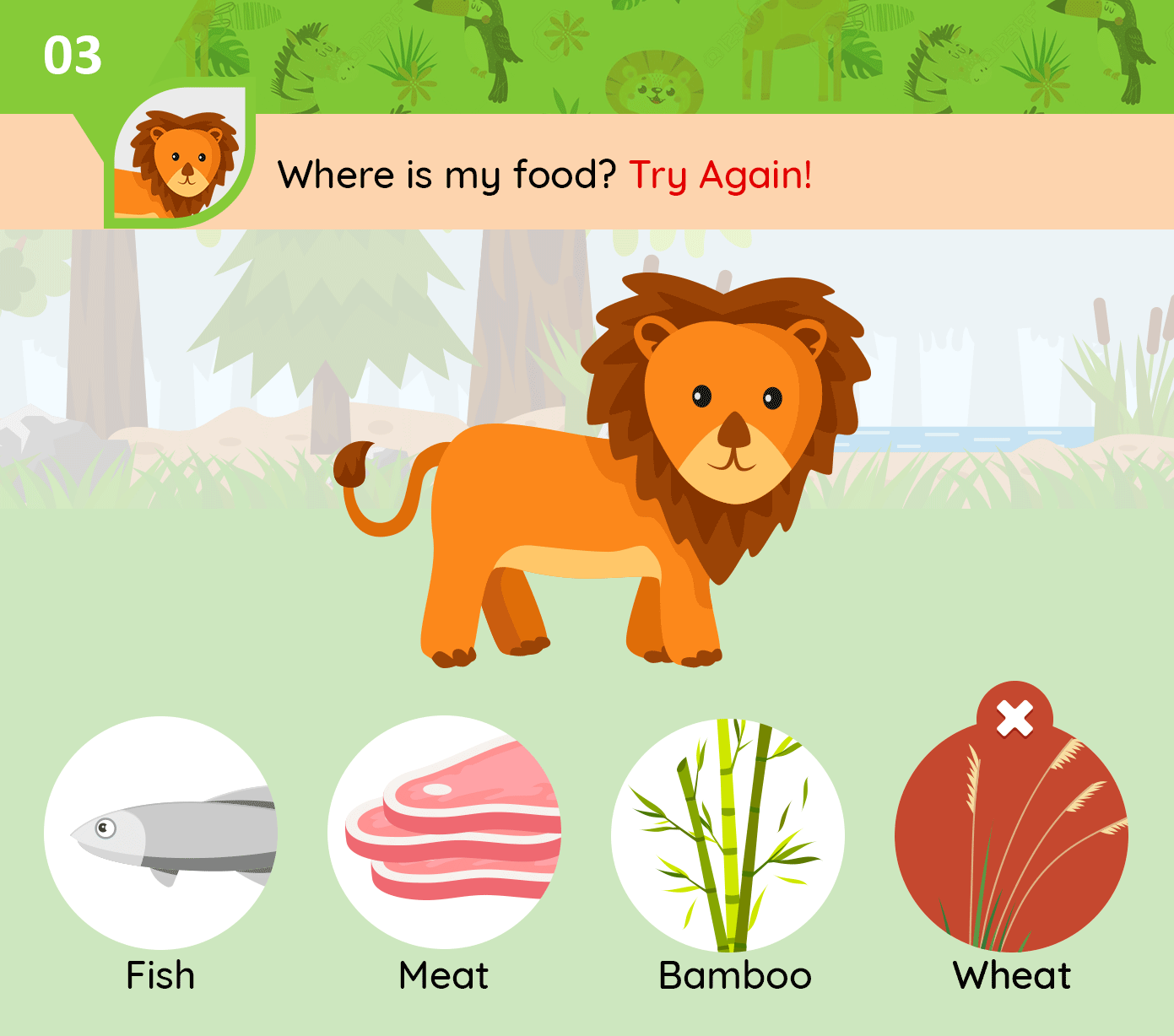Viewport: 1174px width, 1036px height.
Task: Pick the Bamboo answer option
Action: (x=728, y=834)
